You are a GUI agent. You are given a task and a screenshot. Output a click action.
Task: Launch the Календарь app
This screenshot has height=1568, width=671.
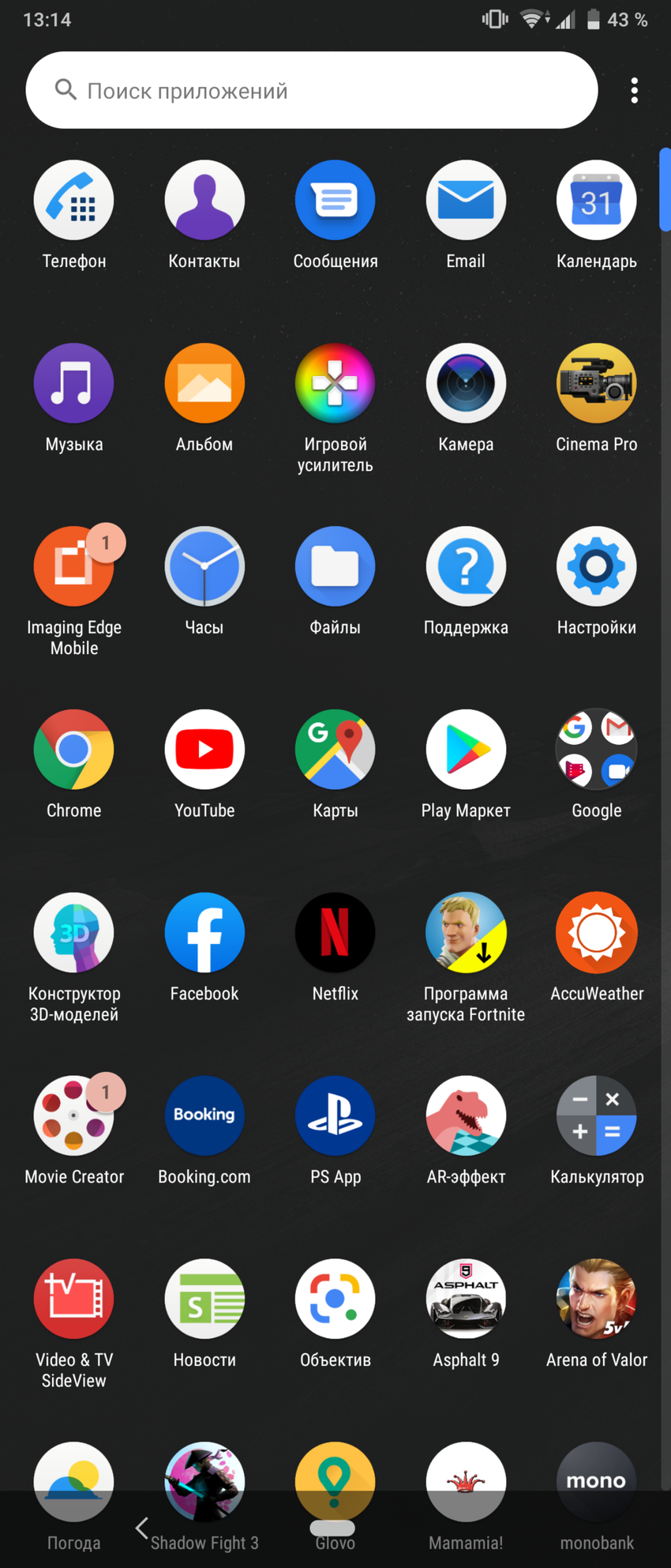point(596,201)
